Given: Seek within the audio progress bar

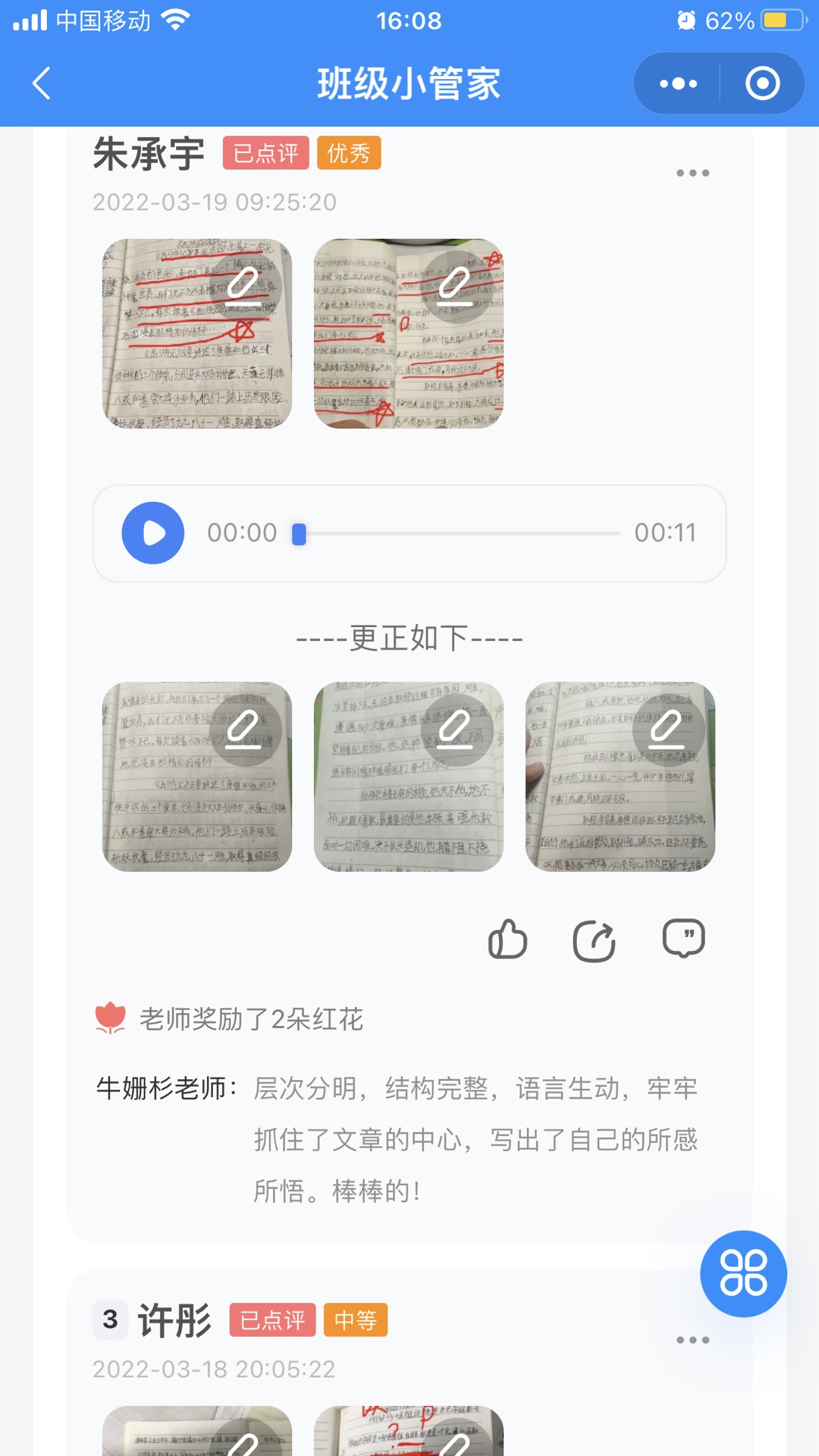Looking at the screenshot, I should click(460, 534).
